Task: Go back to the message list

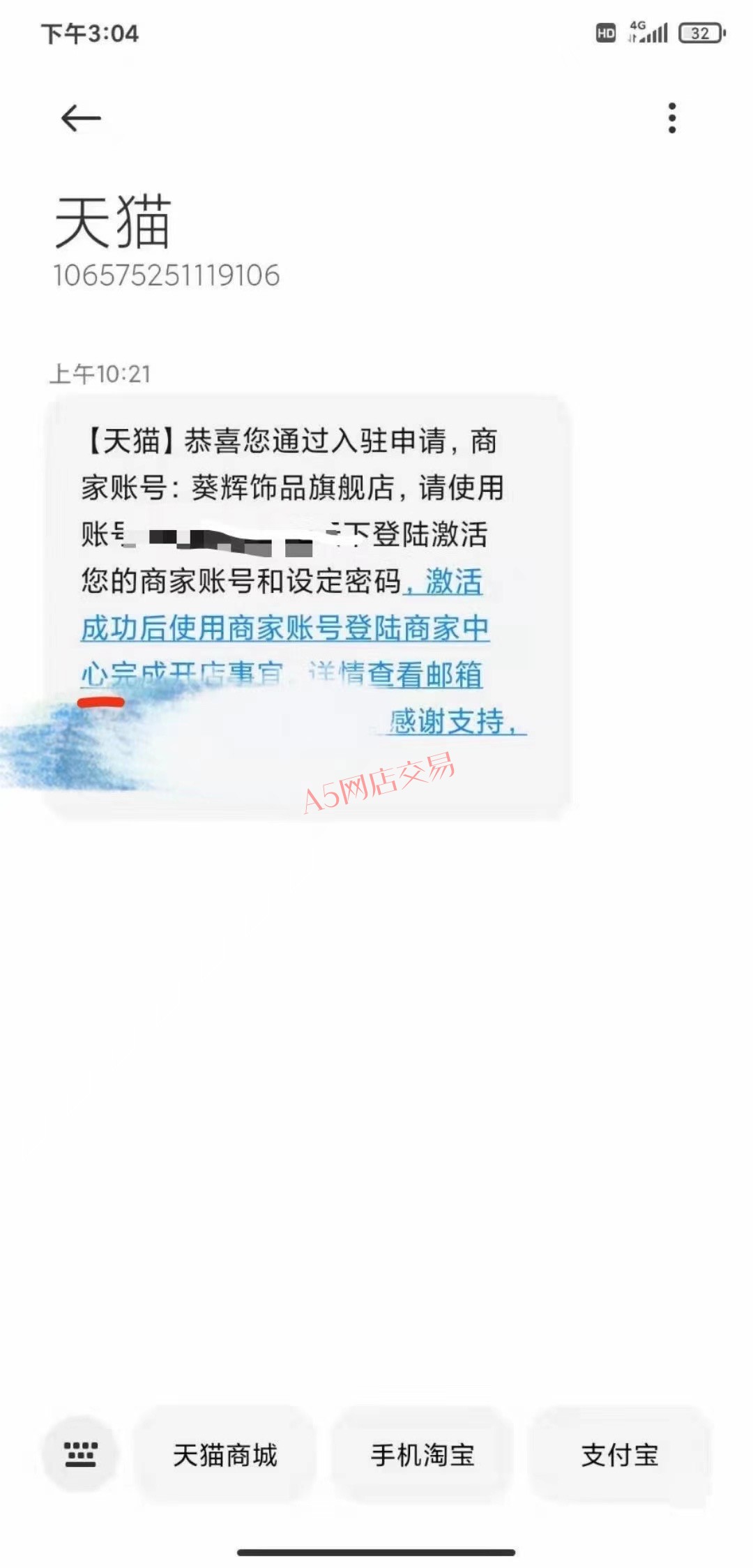Action: tap(81, 118)
